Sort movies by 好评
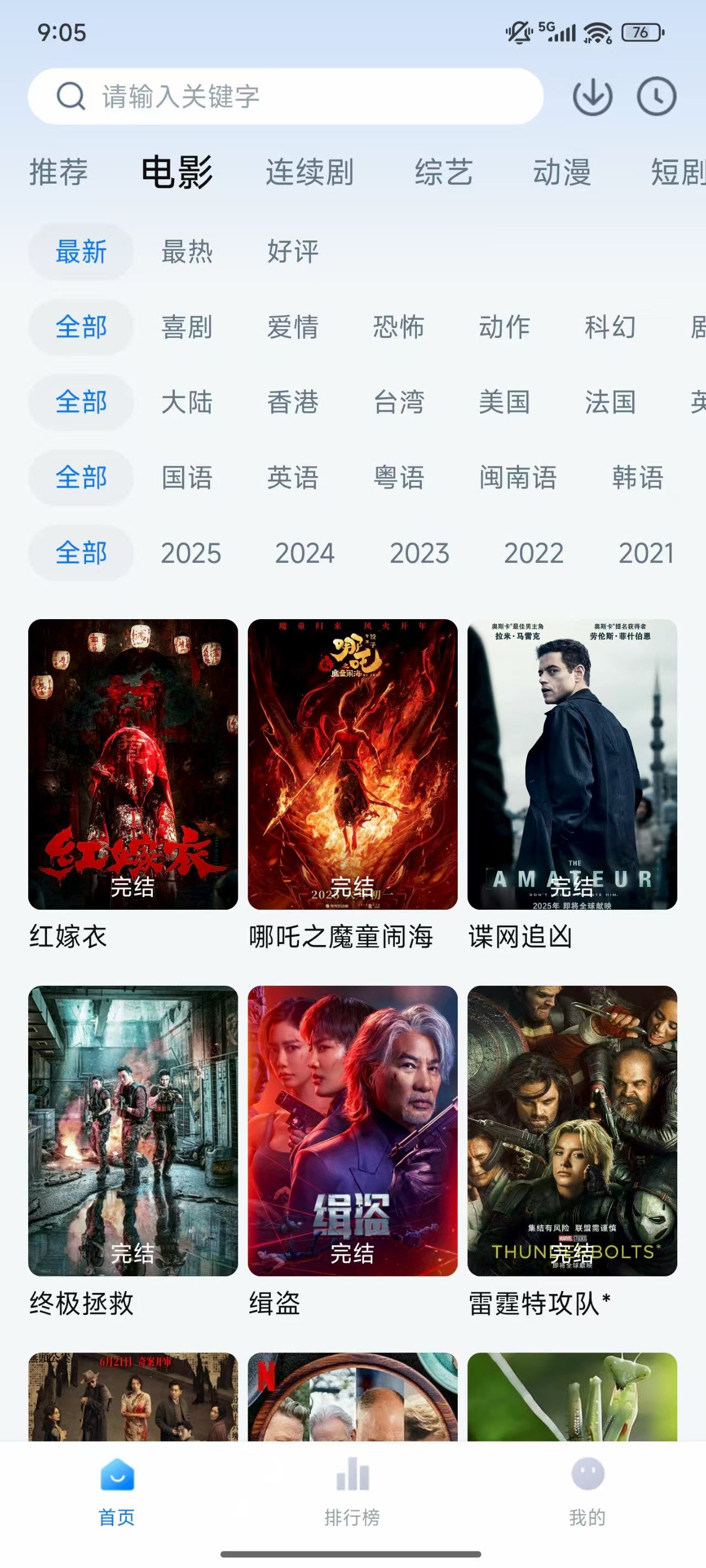The height and width of the screenshot is (1568, 706). (293, 251)
